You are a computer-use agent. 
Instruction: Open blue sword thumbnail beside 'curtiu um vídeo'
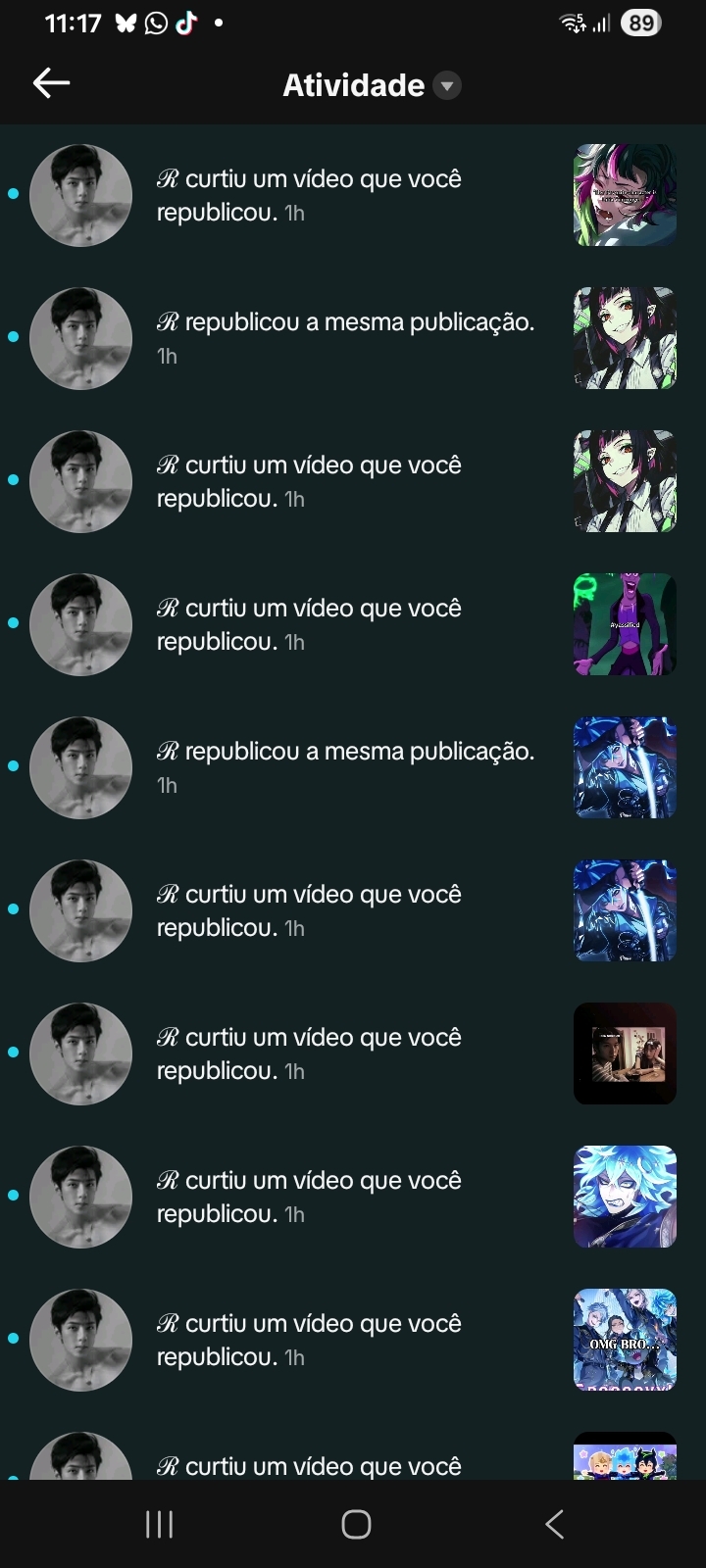point(625,910)
